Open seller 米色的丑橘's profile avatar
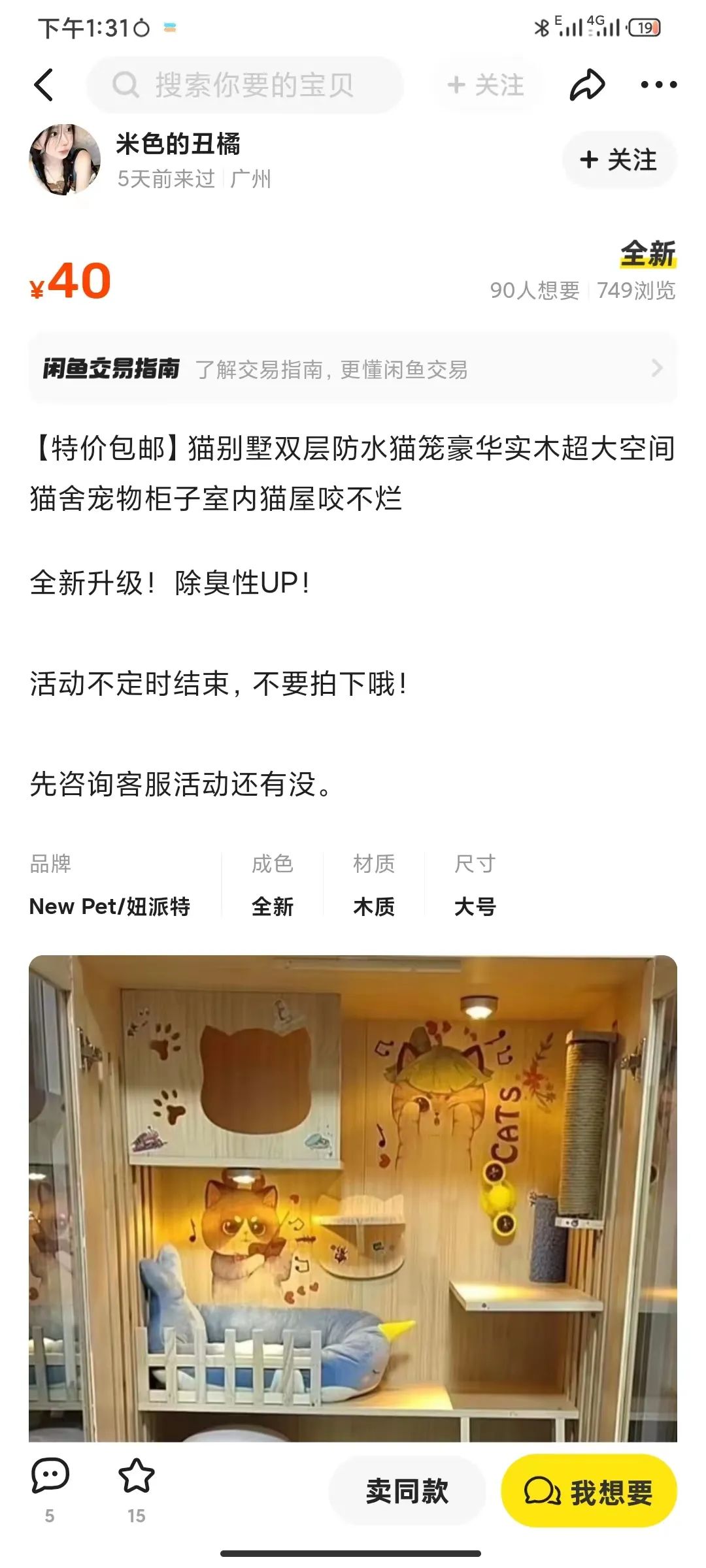 [65, 160]
